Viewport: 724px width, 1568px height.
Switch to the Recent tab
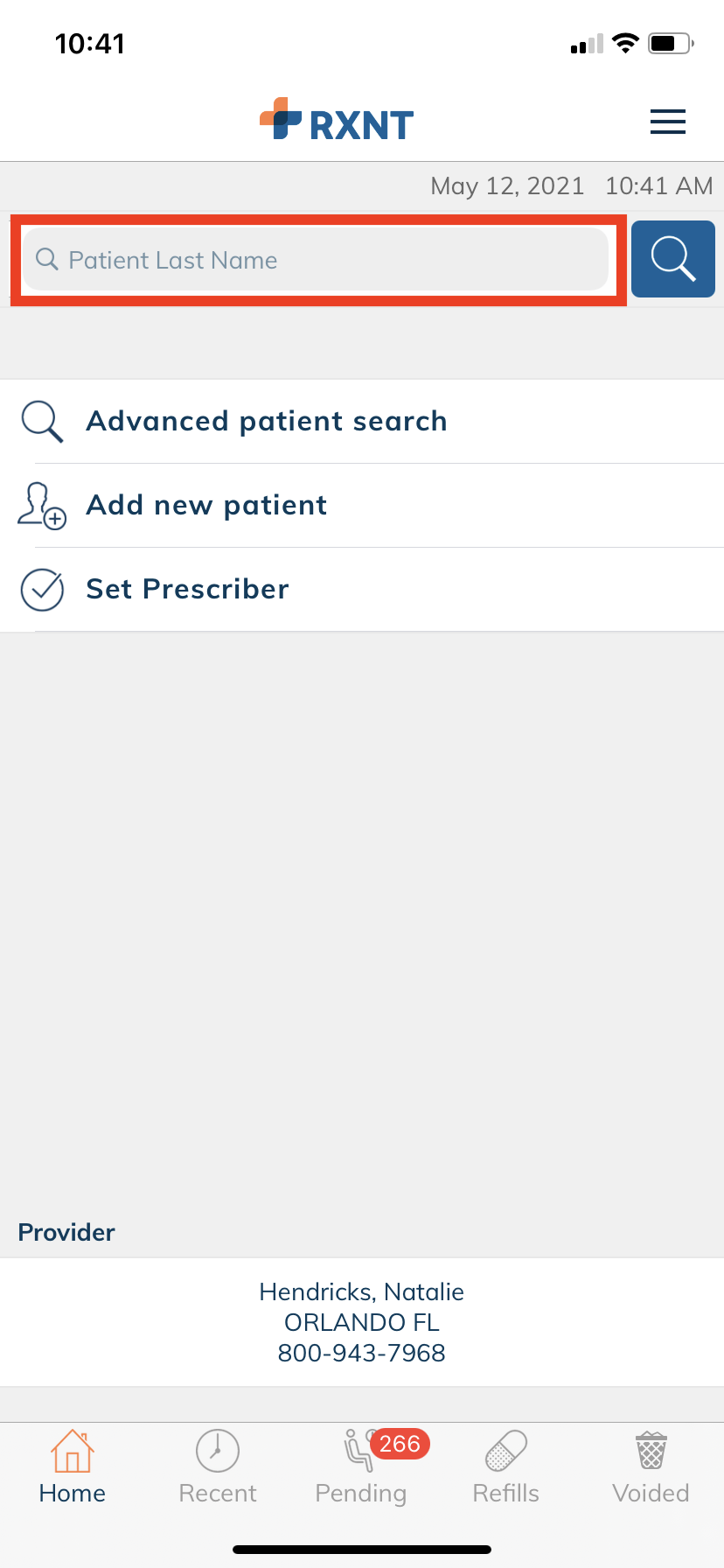[218, 1467]
